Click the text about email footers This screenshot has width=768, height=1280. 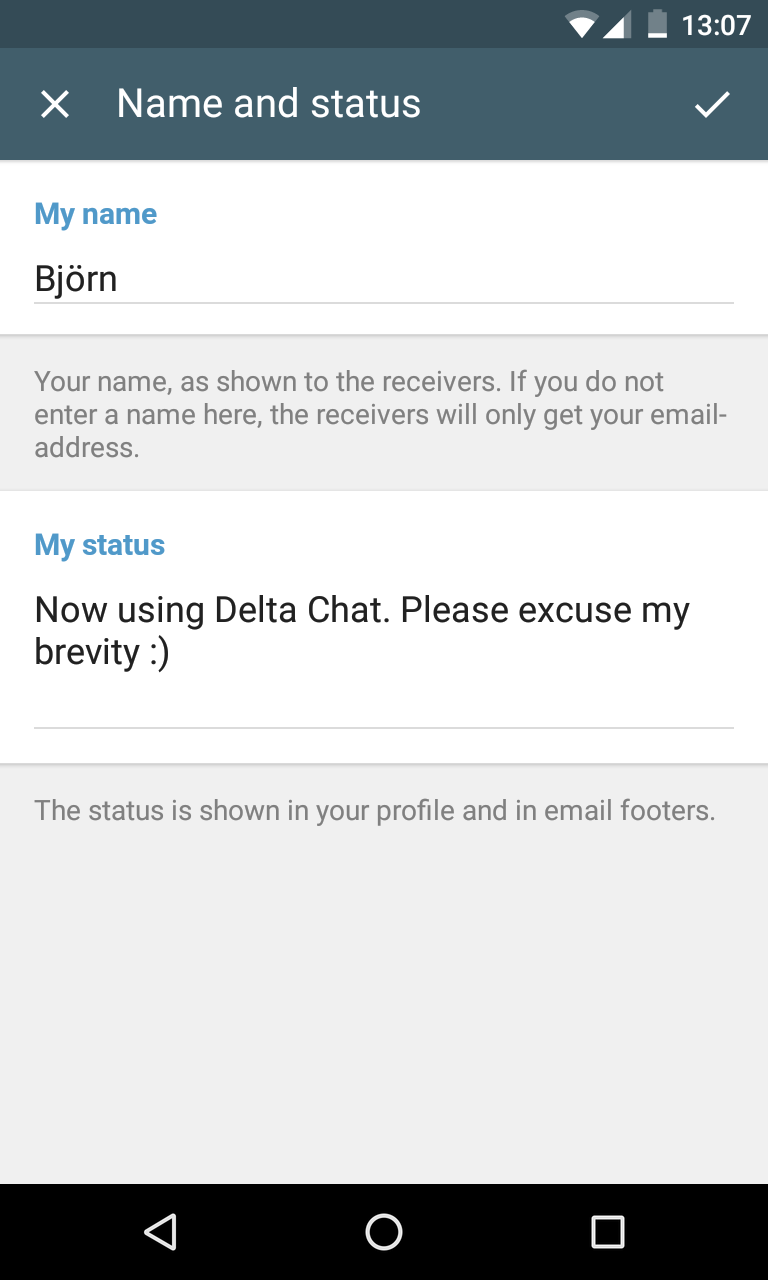pos(375,810)
